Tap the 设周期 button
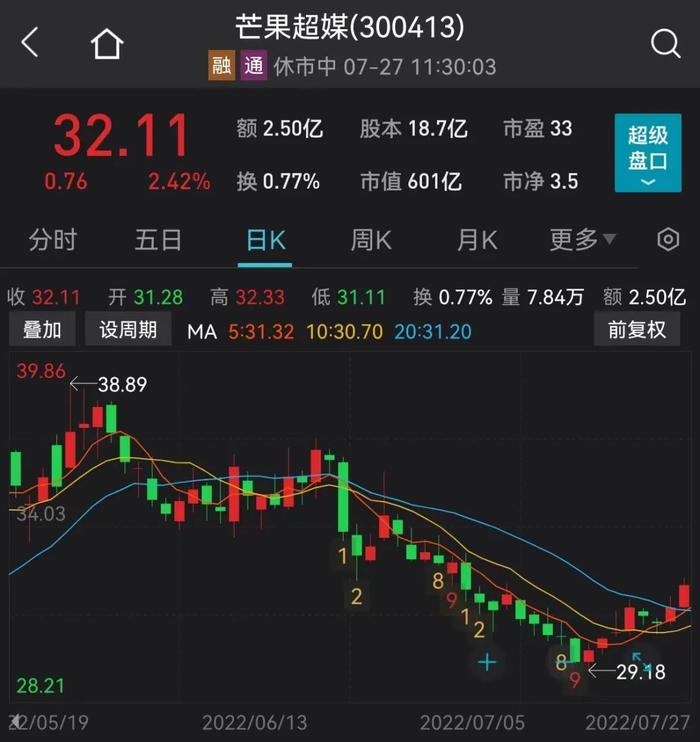Viewport: 700px width, 742px height. pos(128,330)
